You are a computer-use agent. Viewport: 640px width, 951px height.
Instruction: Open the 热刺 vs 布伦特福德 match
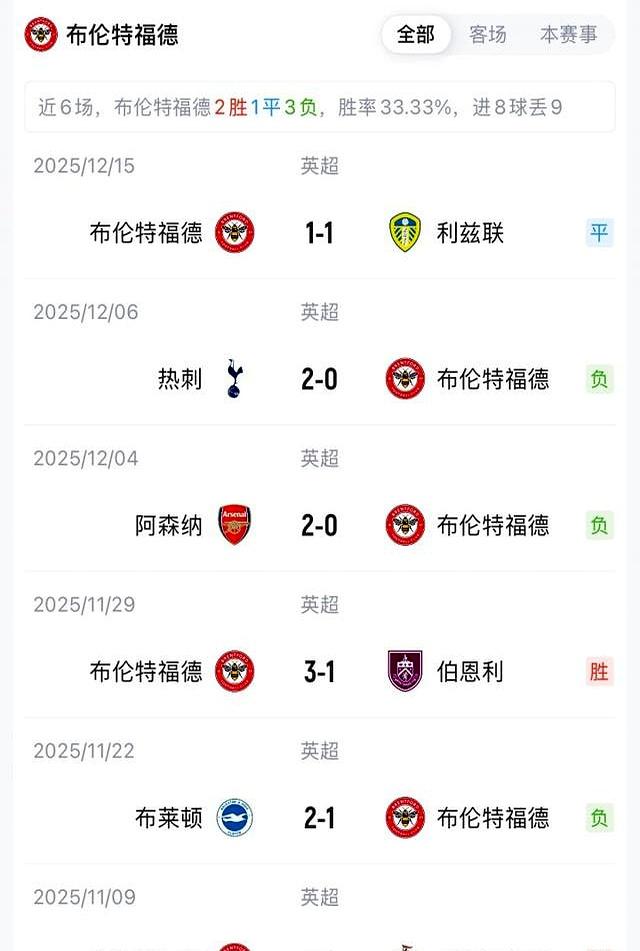[319, 380]
